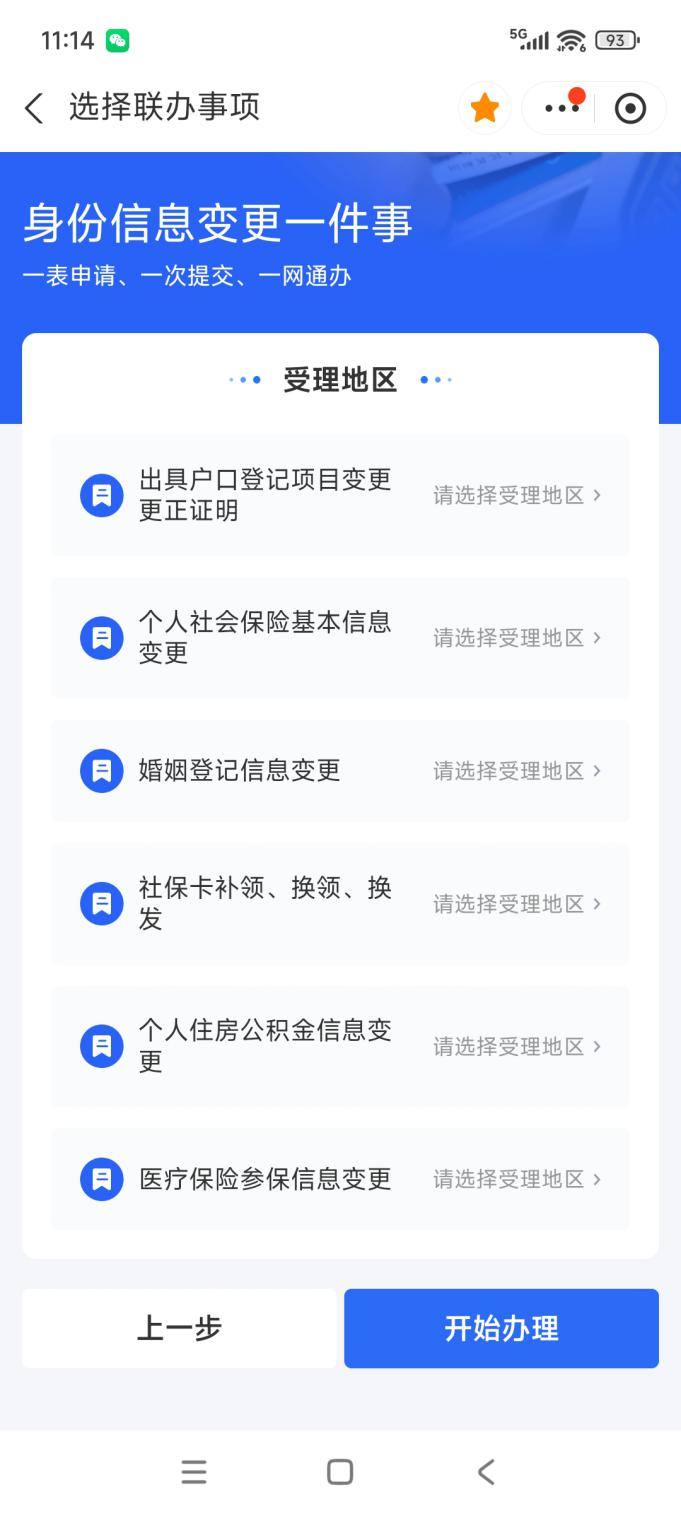681x1514 pixels.
Task: Tap 开始办理 to start processing
Action: (x=501, y=1328)
